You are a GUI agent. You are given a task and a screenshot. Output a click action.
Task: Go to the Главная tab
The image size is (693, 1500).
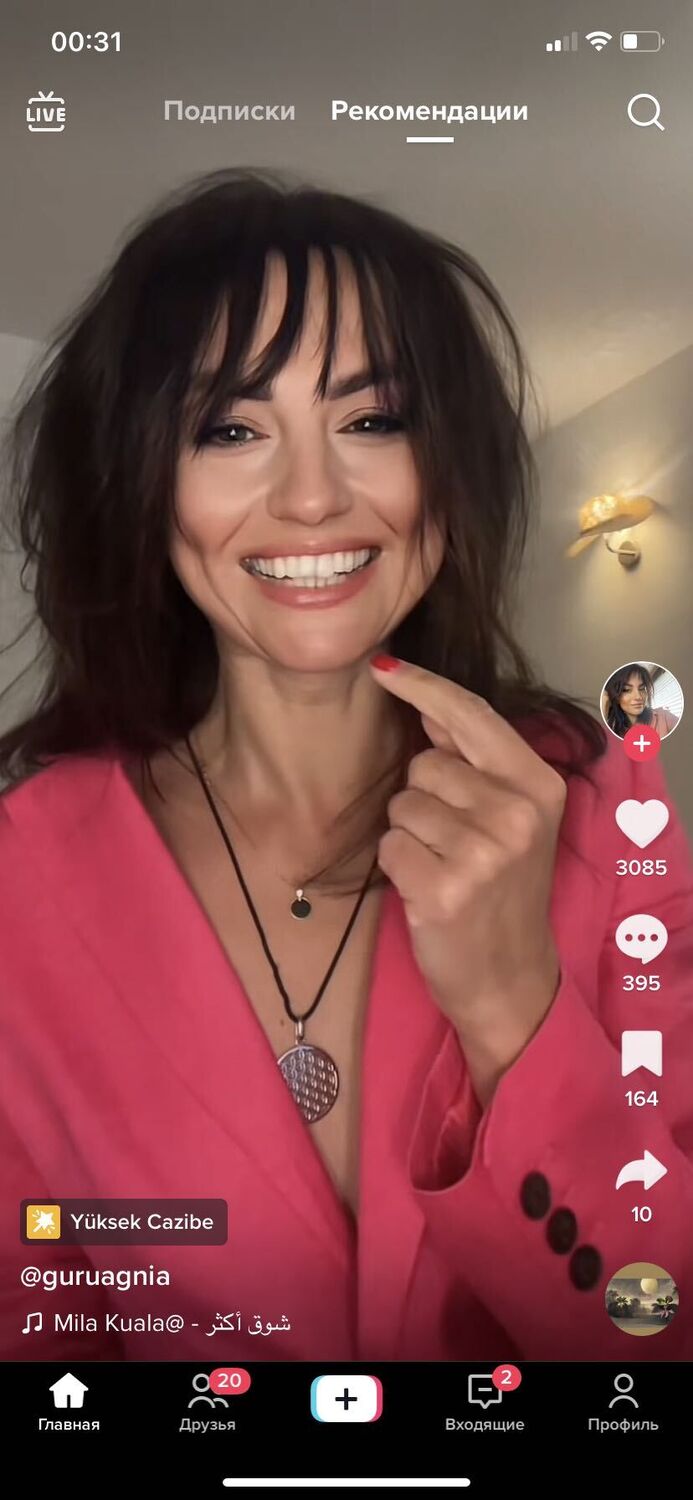[x=69, y=1401]
